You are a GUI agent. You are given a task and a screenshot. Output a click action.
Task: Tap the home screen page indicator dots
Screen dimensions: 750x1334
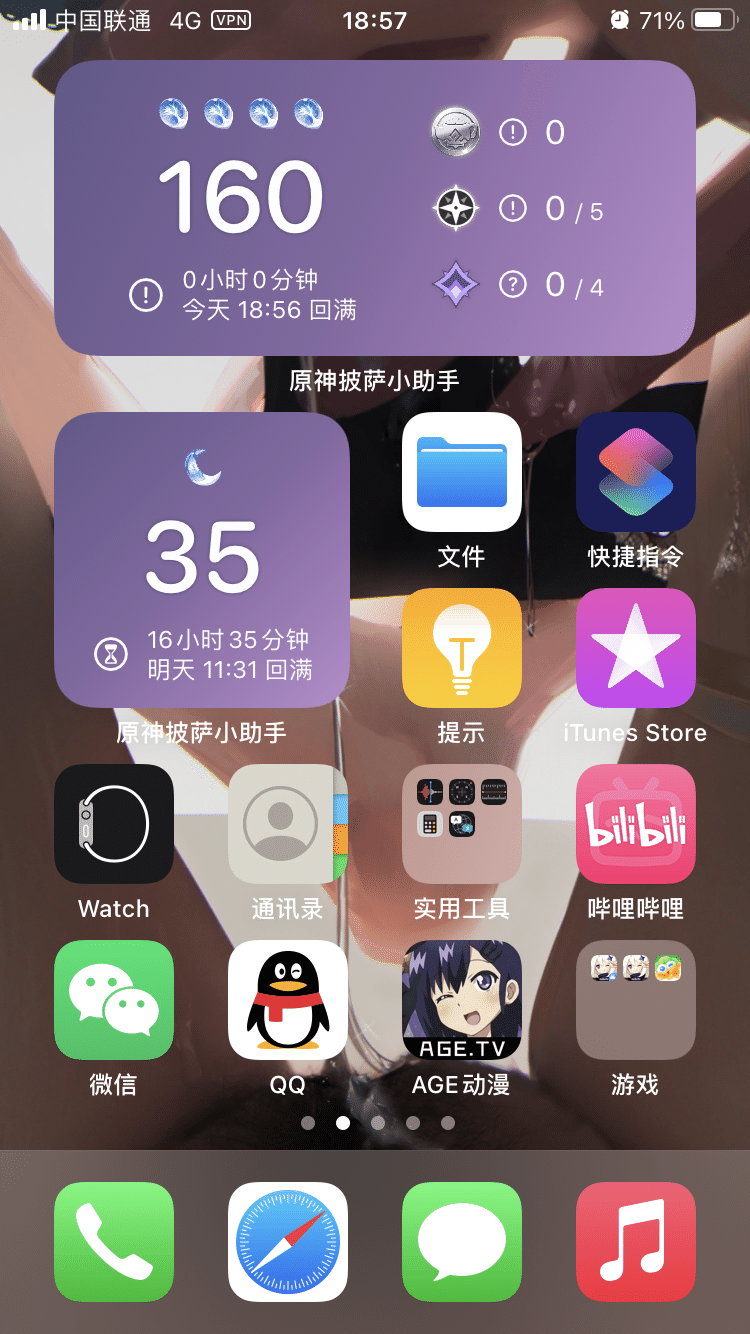[377, 1123]
